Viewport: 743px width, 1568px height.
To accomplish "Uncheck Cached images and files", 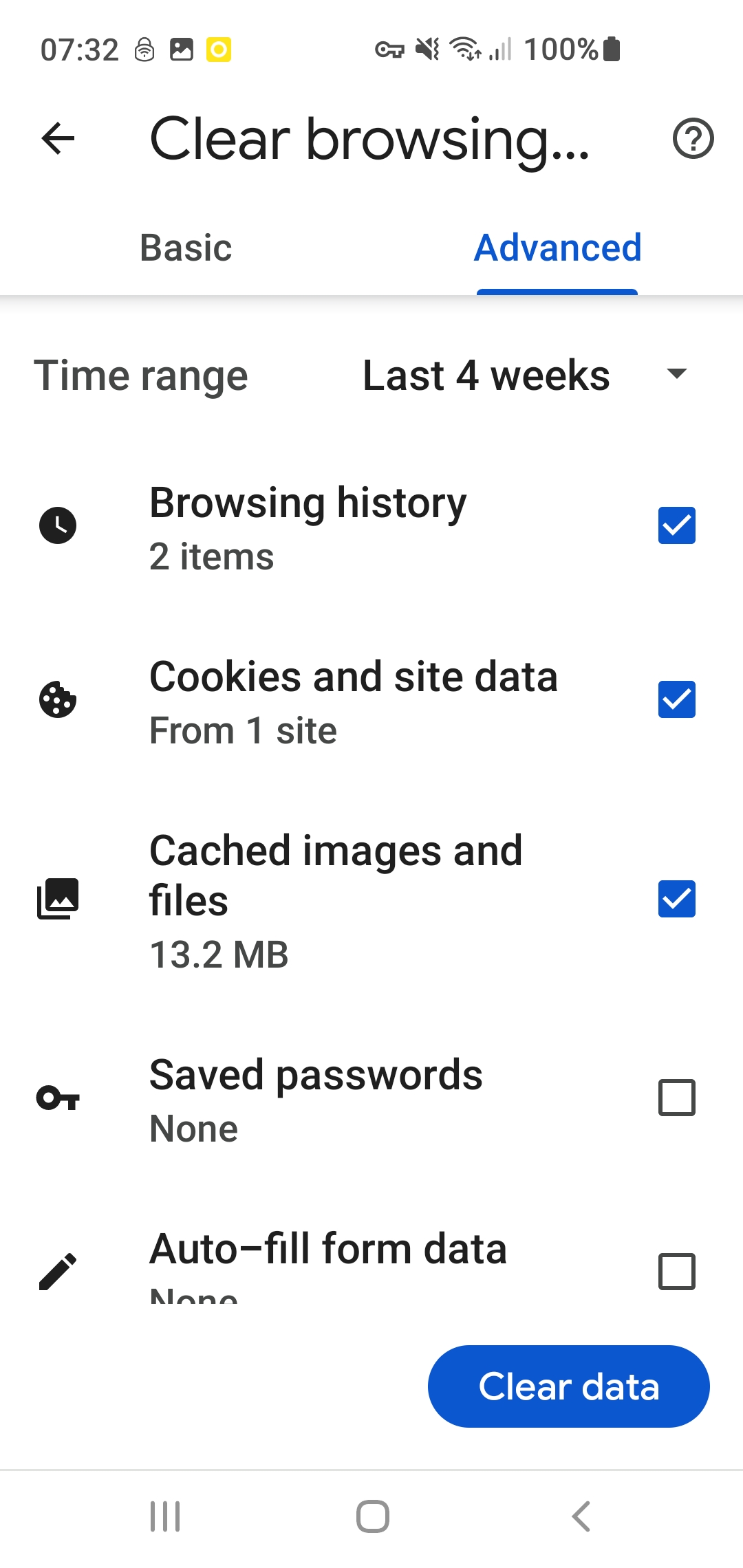I will 677,899.
